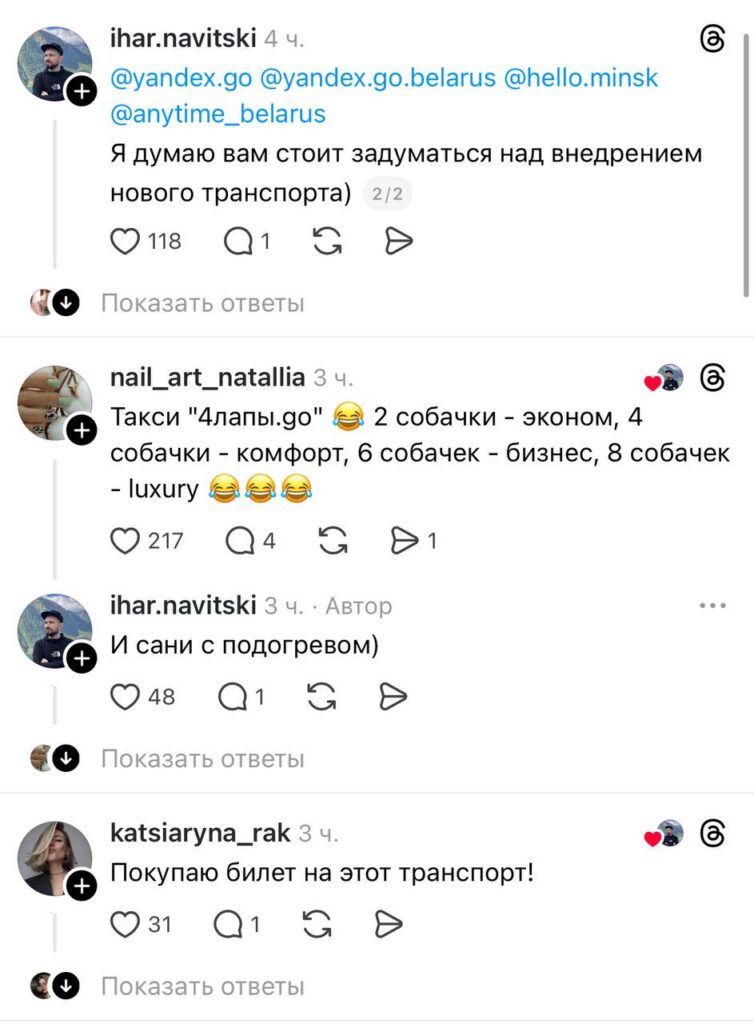The image size is (754, 1024).
Task: Repost ihar.navitski's post with 118 likes
Action: click(x=328, y=241)
